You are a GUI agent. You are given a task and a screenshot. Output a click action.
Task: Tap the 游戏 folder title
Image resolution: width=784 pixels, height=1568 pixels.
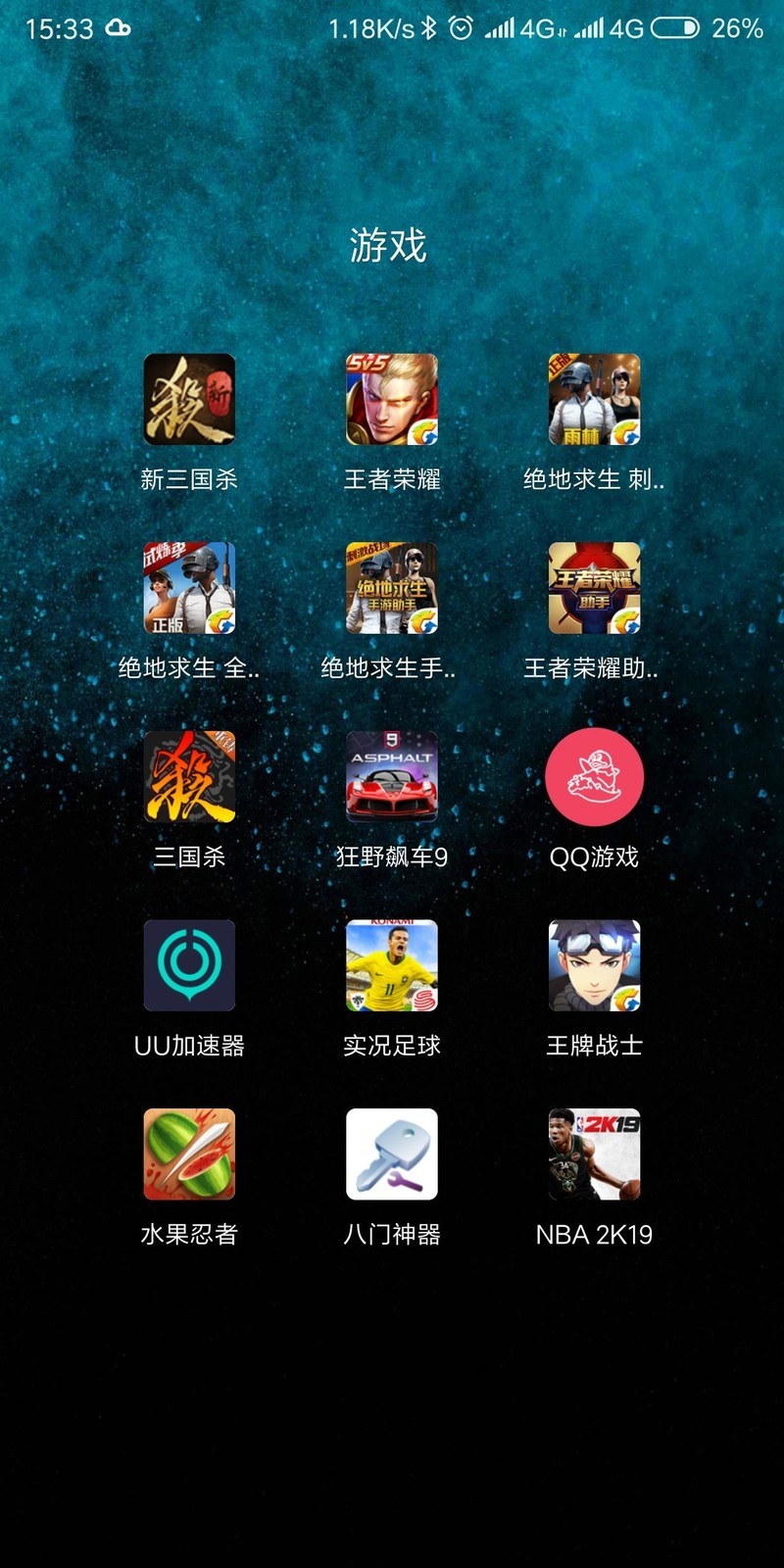tap(389, 245)
